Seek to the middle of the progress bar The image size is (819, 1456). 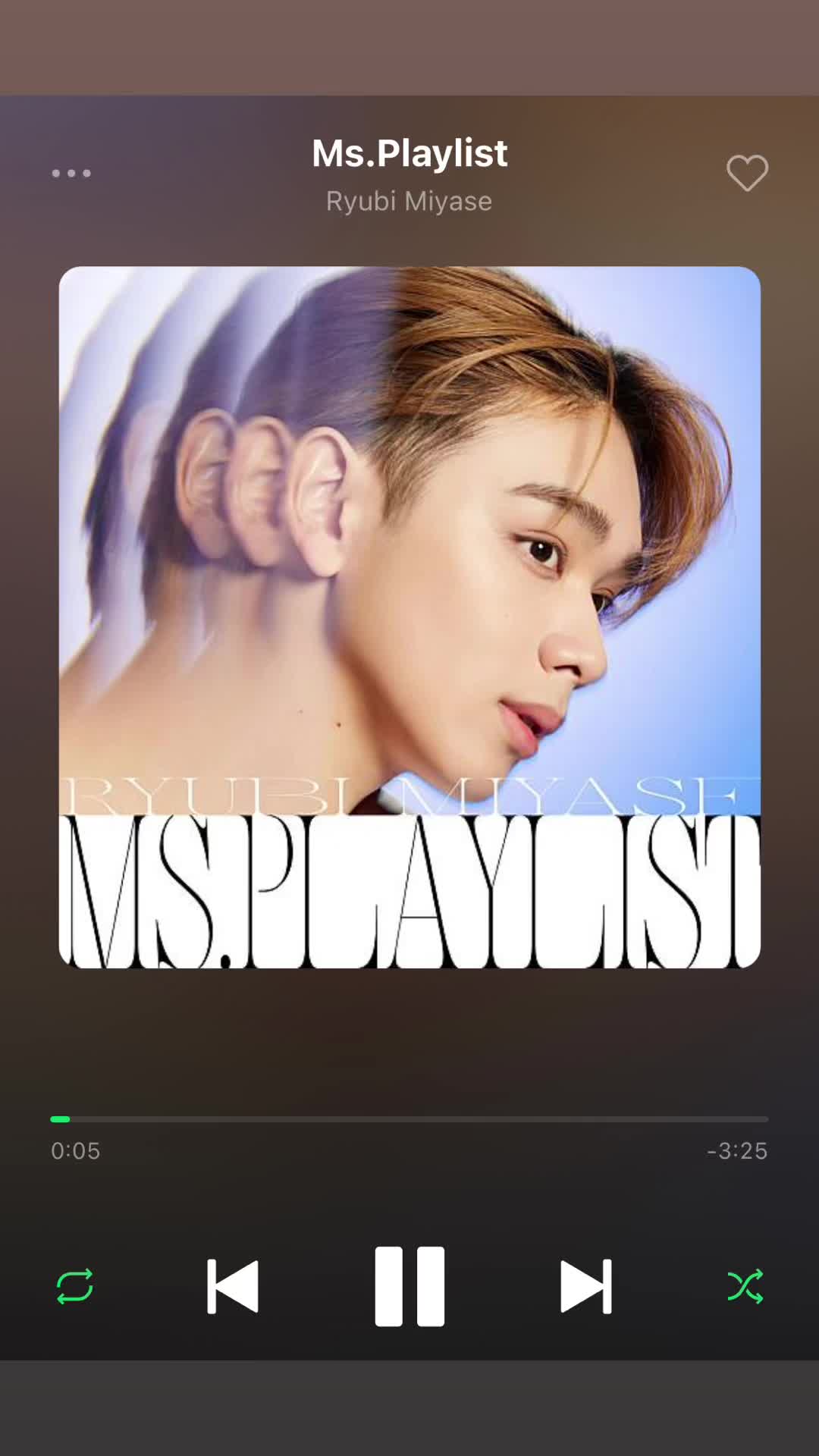click(x=409, y=1119)
